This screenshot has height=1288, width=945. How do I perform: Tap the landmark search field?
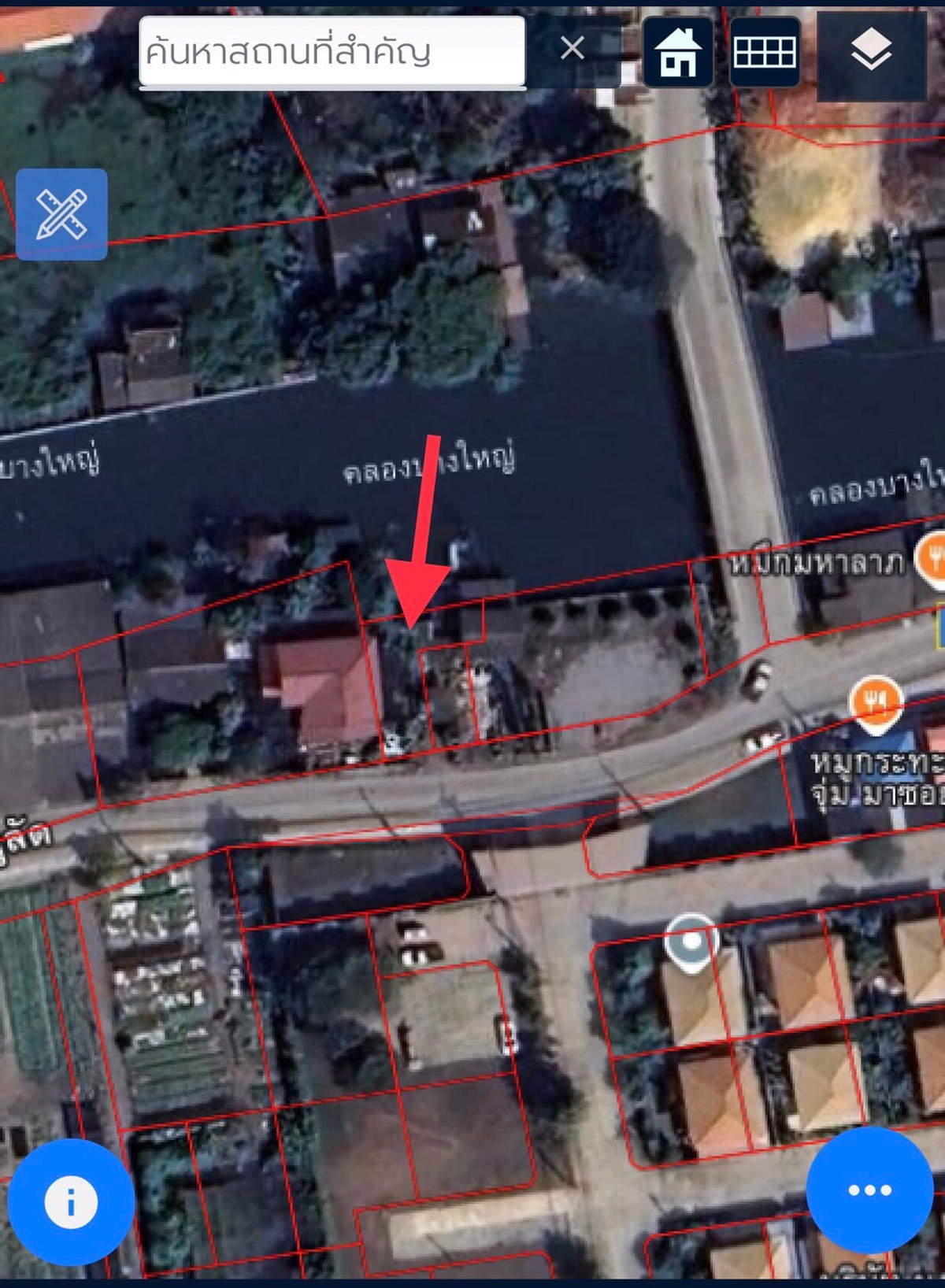[x=331, y=52]
